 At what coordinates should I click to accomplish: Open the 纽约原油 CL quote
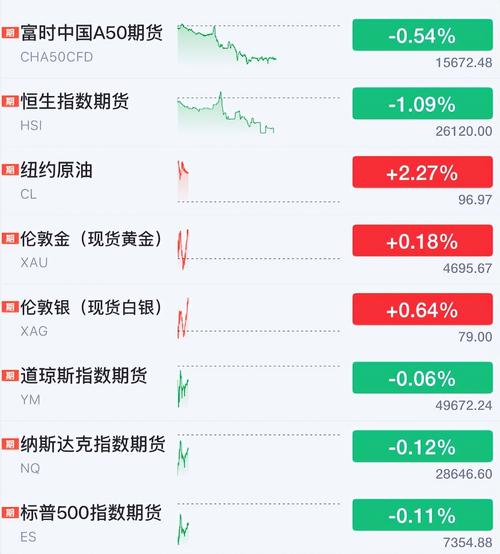[250, 181]
